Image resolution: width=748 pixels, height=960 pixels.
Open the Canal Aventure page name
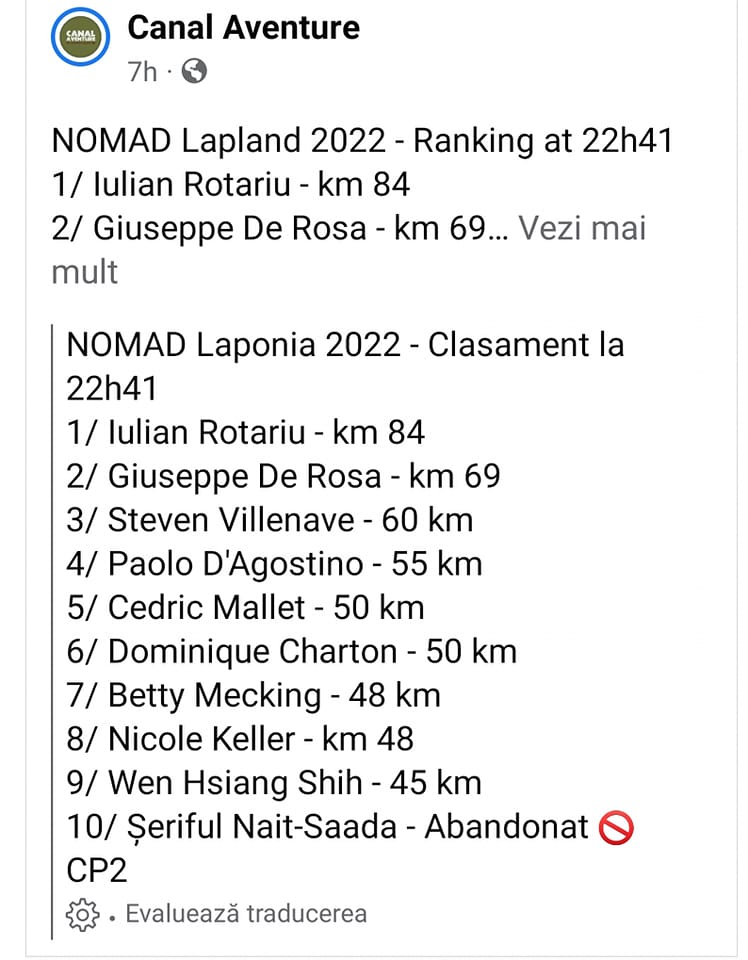coord(243,27)
